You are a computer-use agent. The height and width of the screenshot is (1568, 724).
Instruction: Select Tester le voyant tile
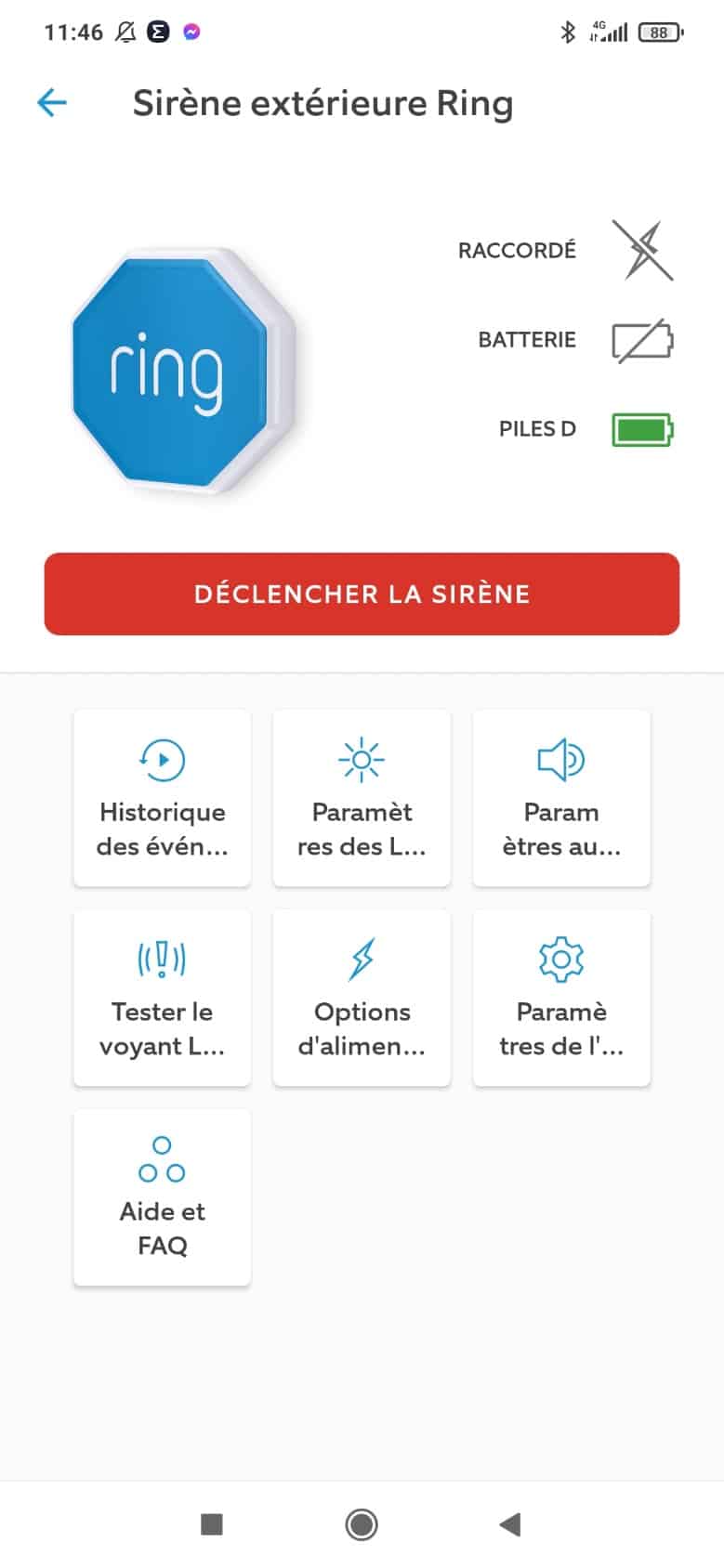[162, 998]
